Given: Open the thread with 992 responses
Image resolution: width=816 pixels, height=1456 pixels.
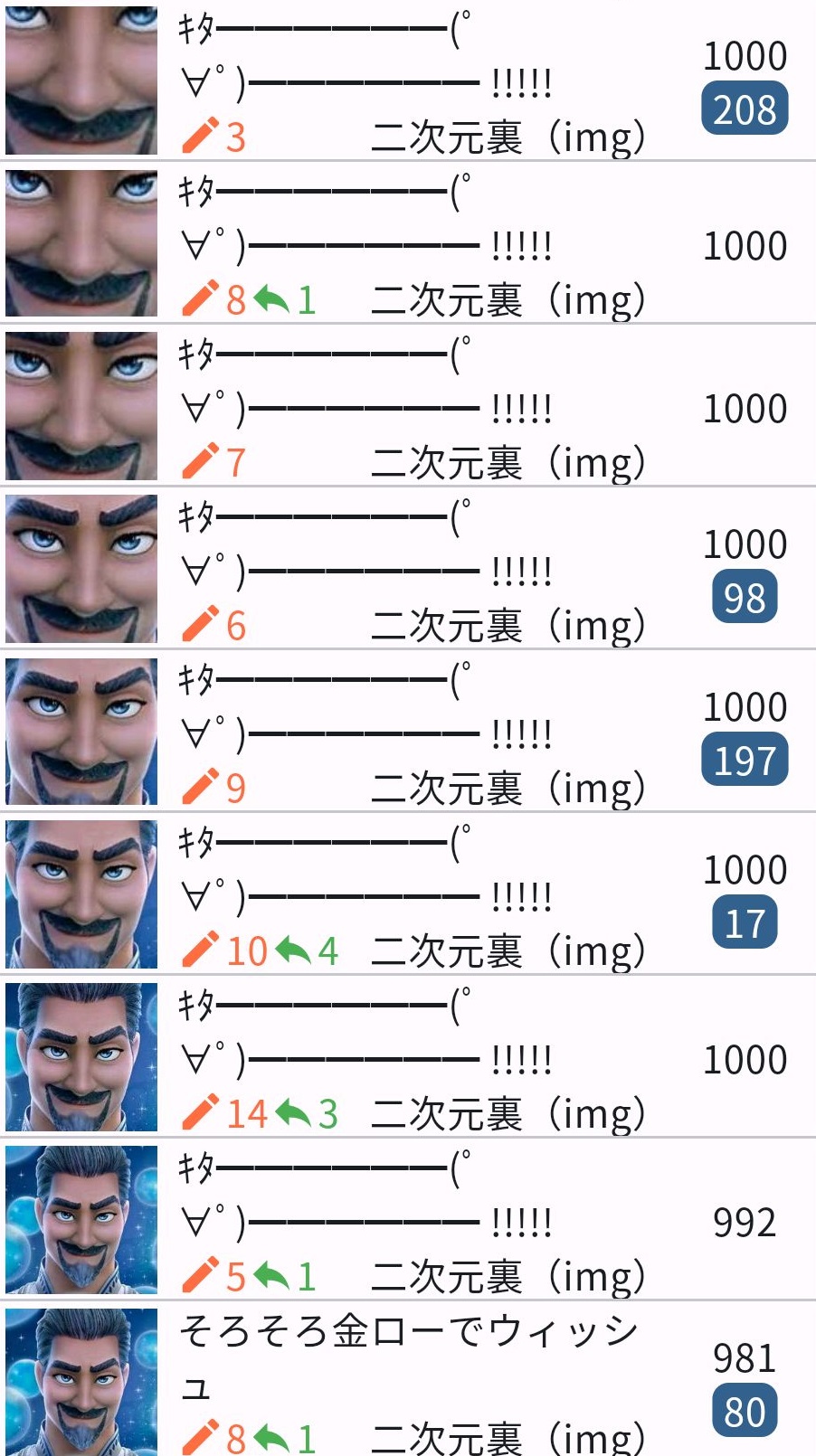Looking at the screenshot, I should point(407,1221).
